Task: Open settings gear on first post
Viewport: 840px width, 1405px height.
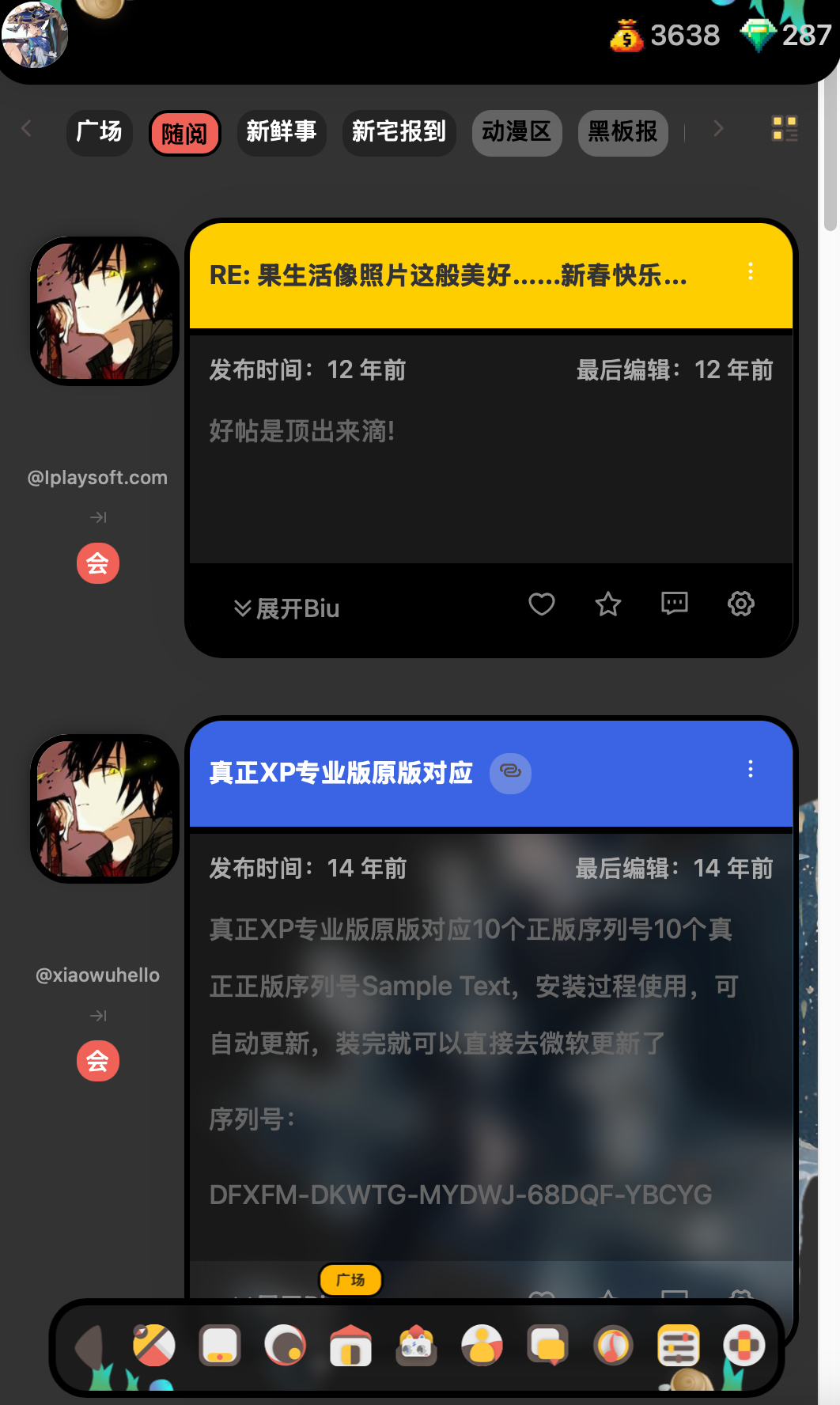Action: pyautogui.click(x=741, y=604)
